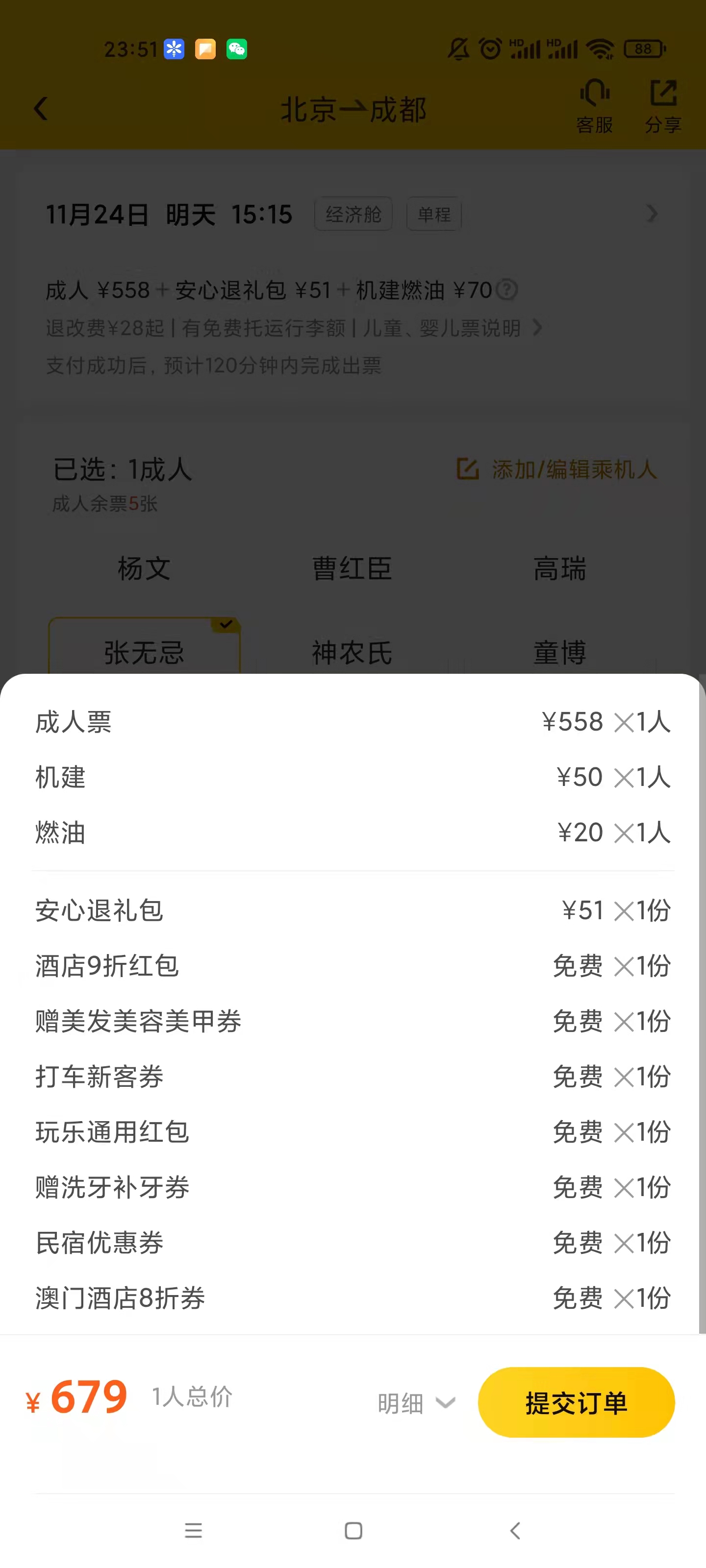View 退改费 and 儿童、婴儿票说明
Screen dimensions: 706x1568
click(294, 328)
